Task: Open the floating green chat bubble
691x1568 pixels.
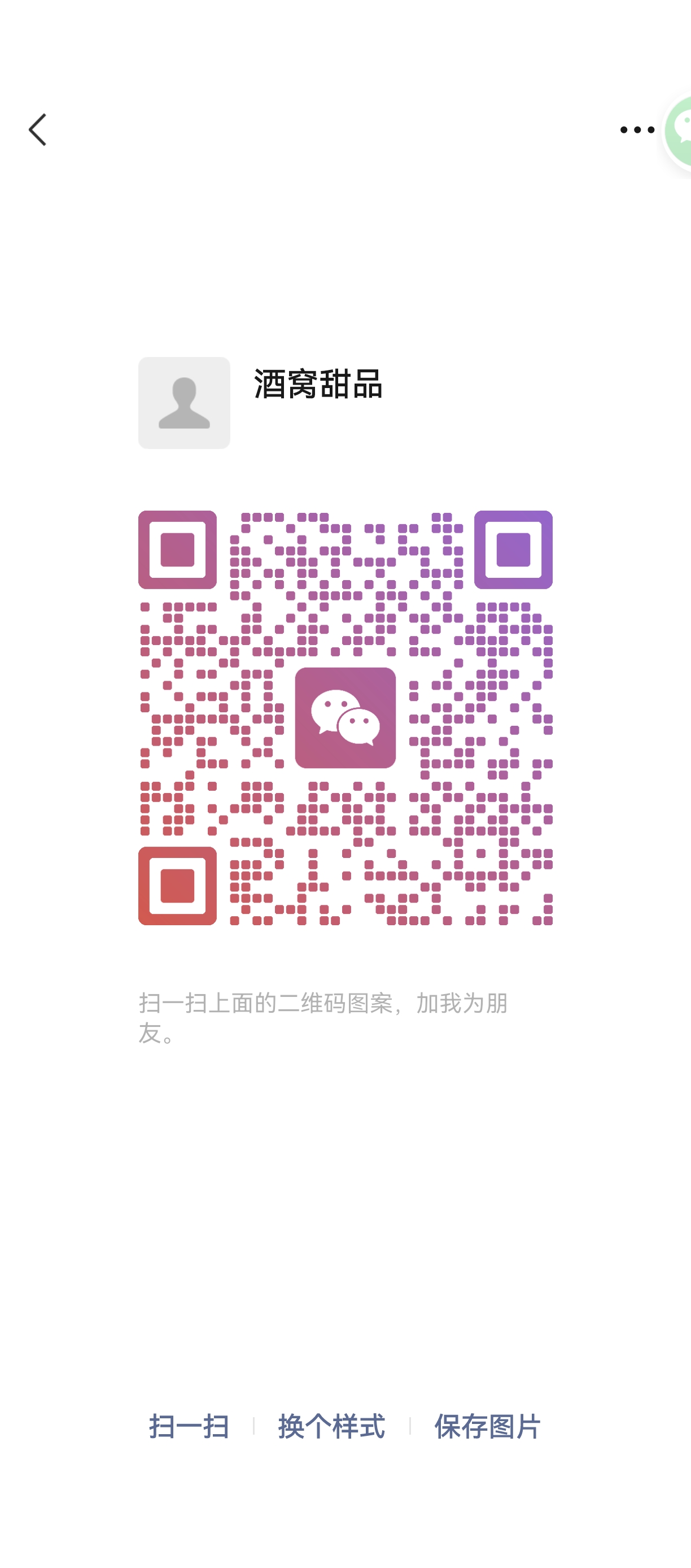Action: (679, 131)
